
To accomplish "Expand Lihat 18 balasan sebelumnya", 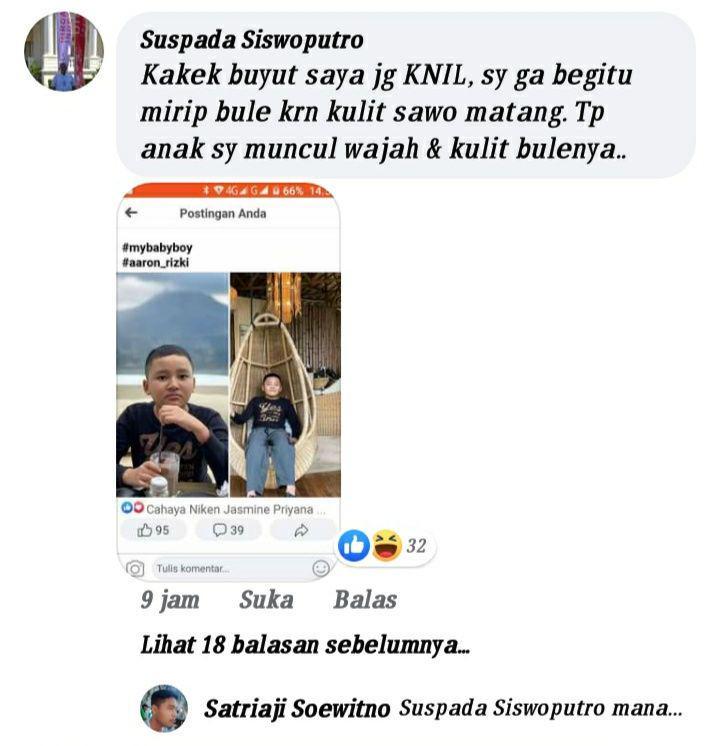I will [305, 646].
